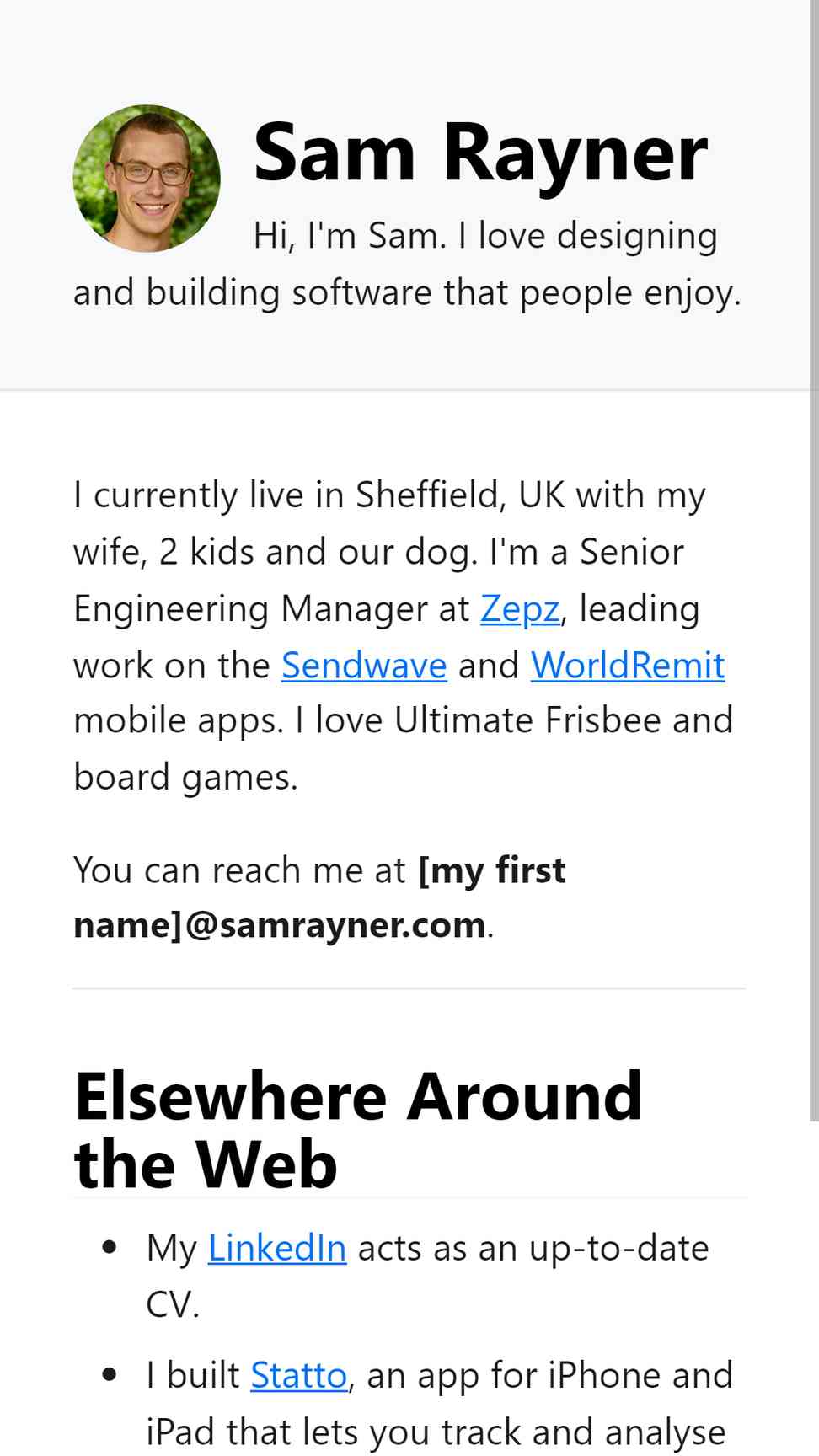Follow the Sendwave link
The height and width of the screenshot is (1456, 819).
click(x=364, y=666)
